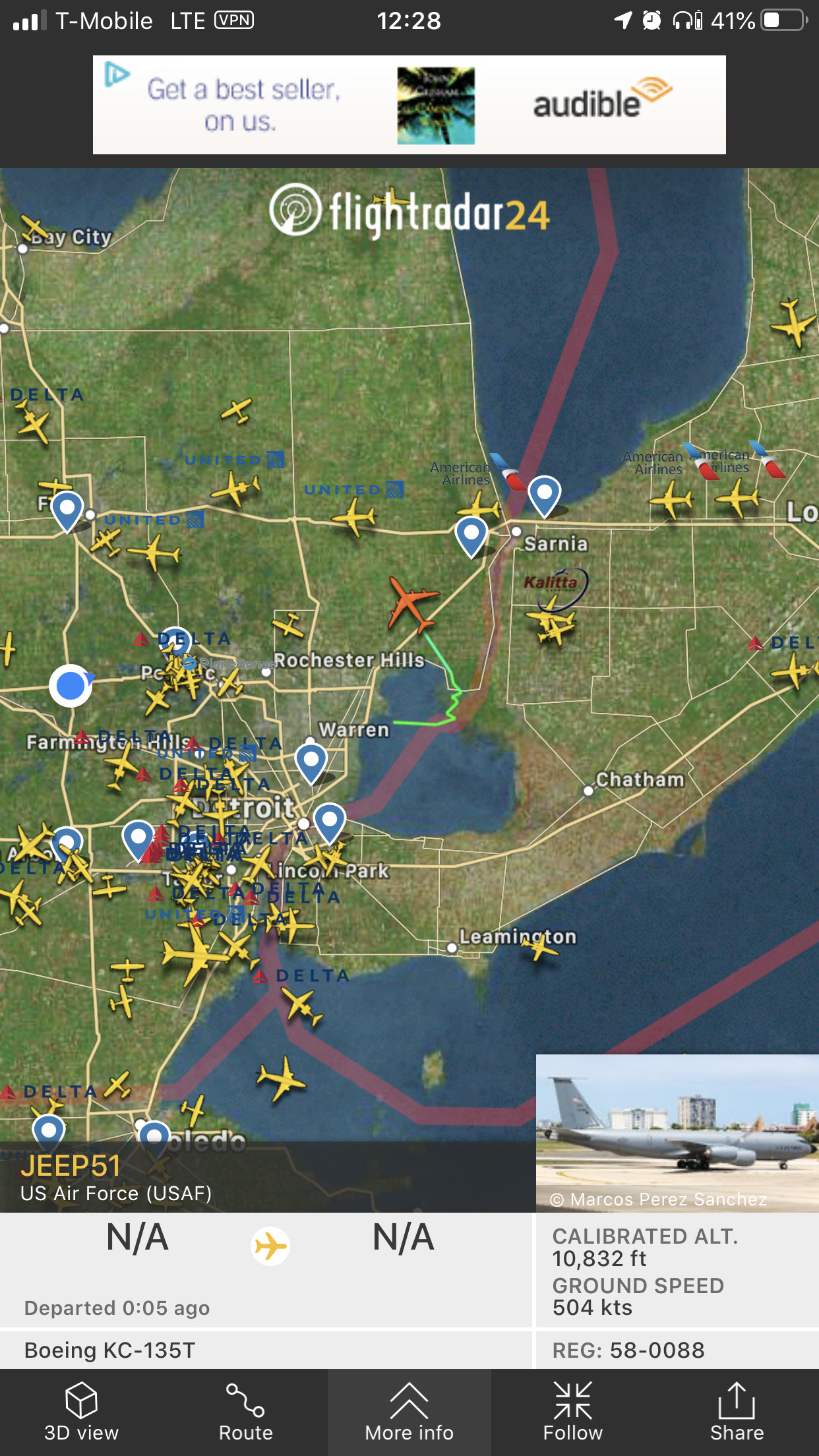Open the 3D view

point(81,1411)
